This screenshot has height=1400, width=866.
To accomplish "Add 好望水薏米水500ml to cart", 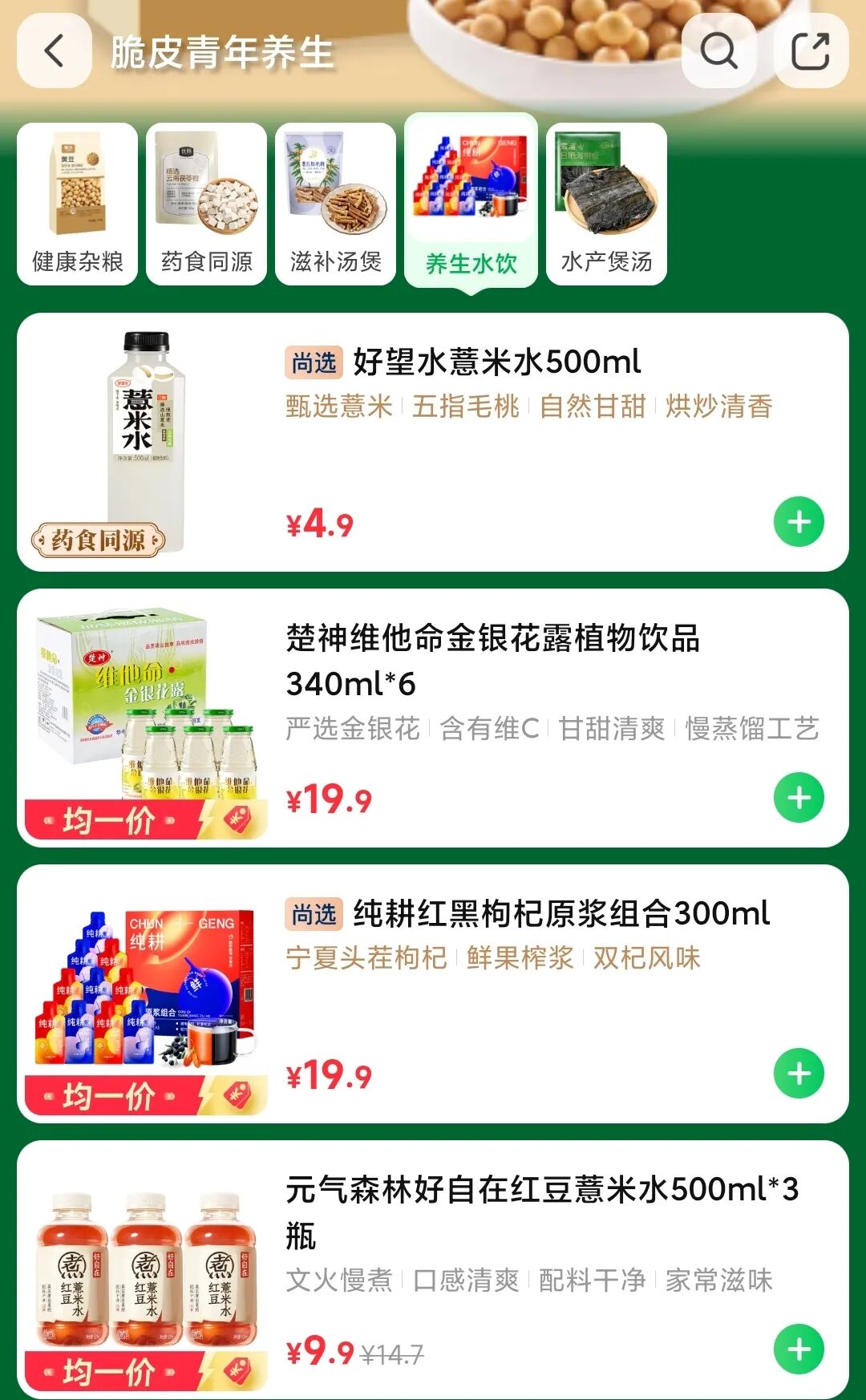I will pos(799,522).
